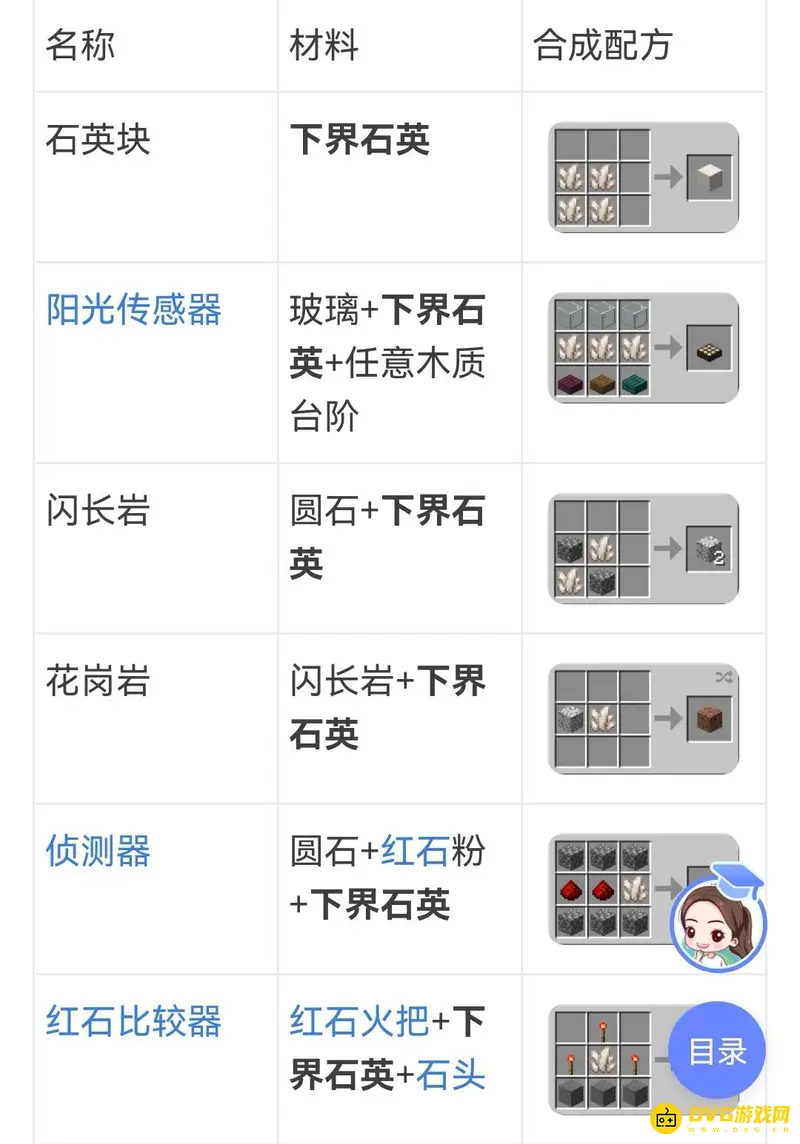
Task: Open the 目录 table of contents button
Action: 717,1051
